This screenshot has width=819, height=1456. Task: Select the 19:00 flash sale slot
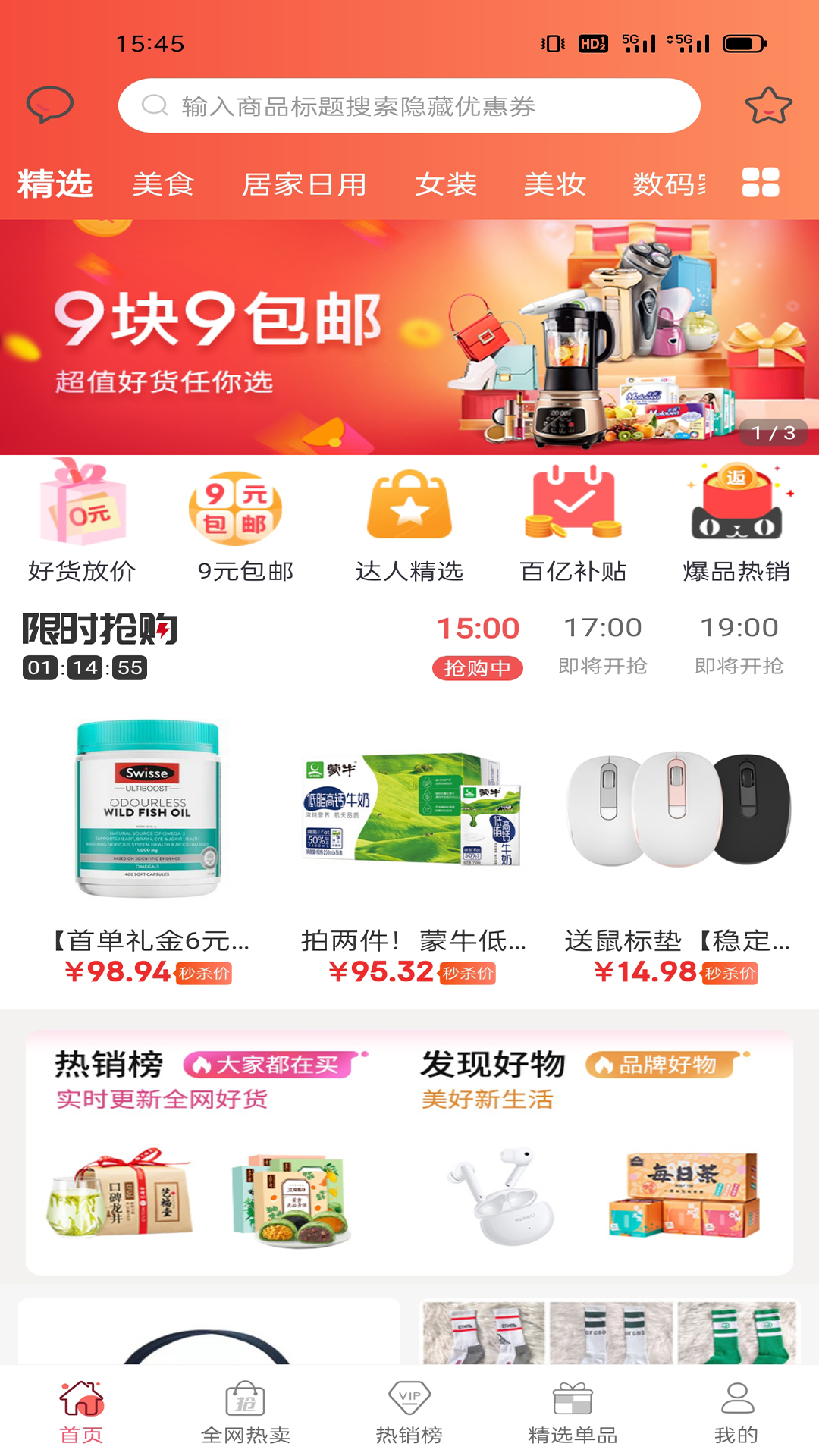739,645
